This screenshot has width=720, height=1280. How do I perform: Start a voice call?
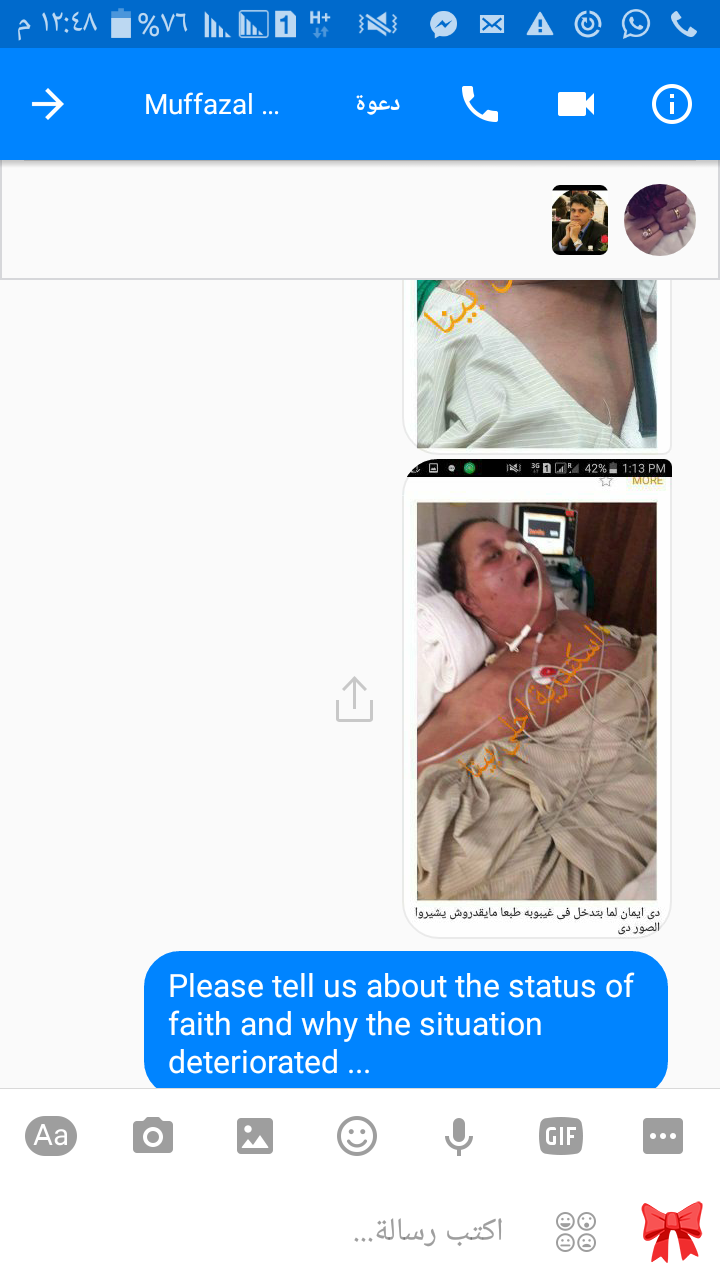[480, 104]
